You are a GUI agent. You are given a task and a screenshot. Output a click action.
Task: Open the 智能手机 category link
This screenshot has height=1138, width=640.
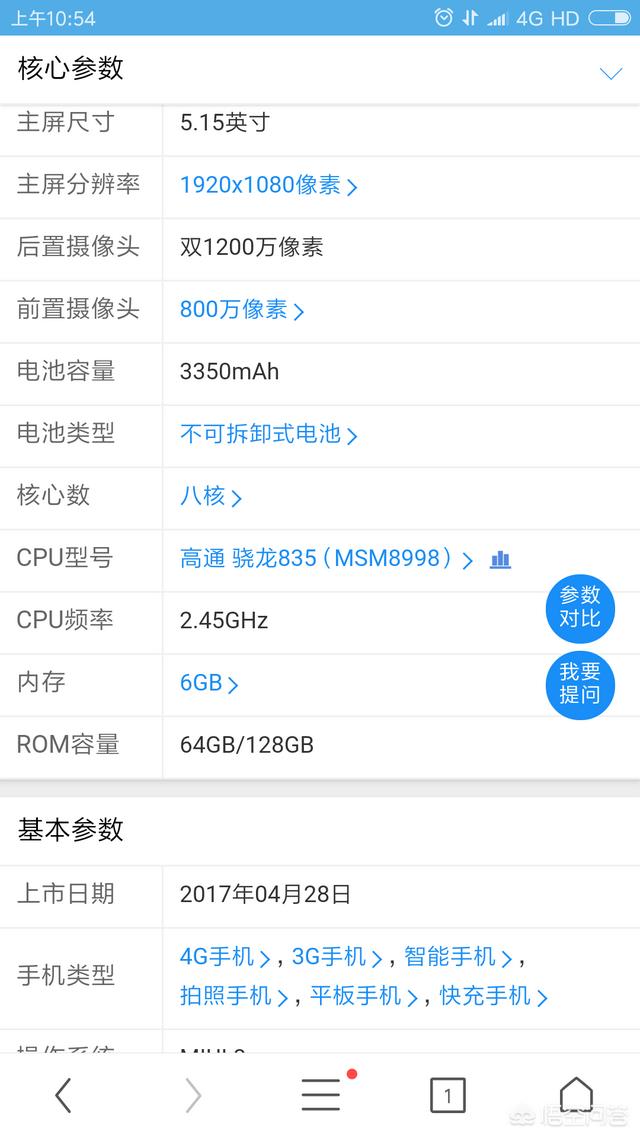point(459,957)
